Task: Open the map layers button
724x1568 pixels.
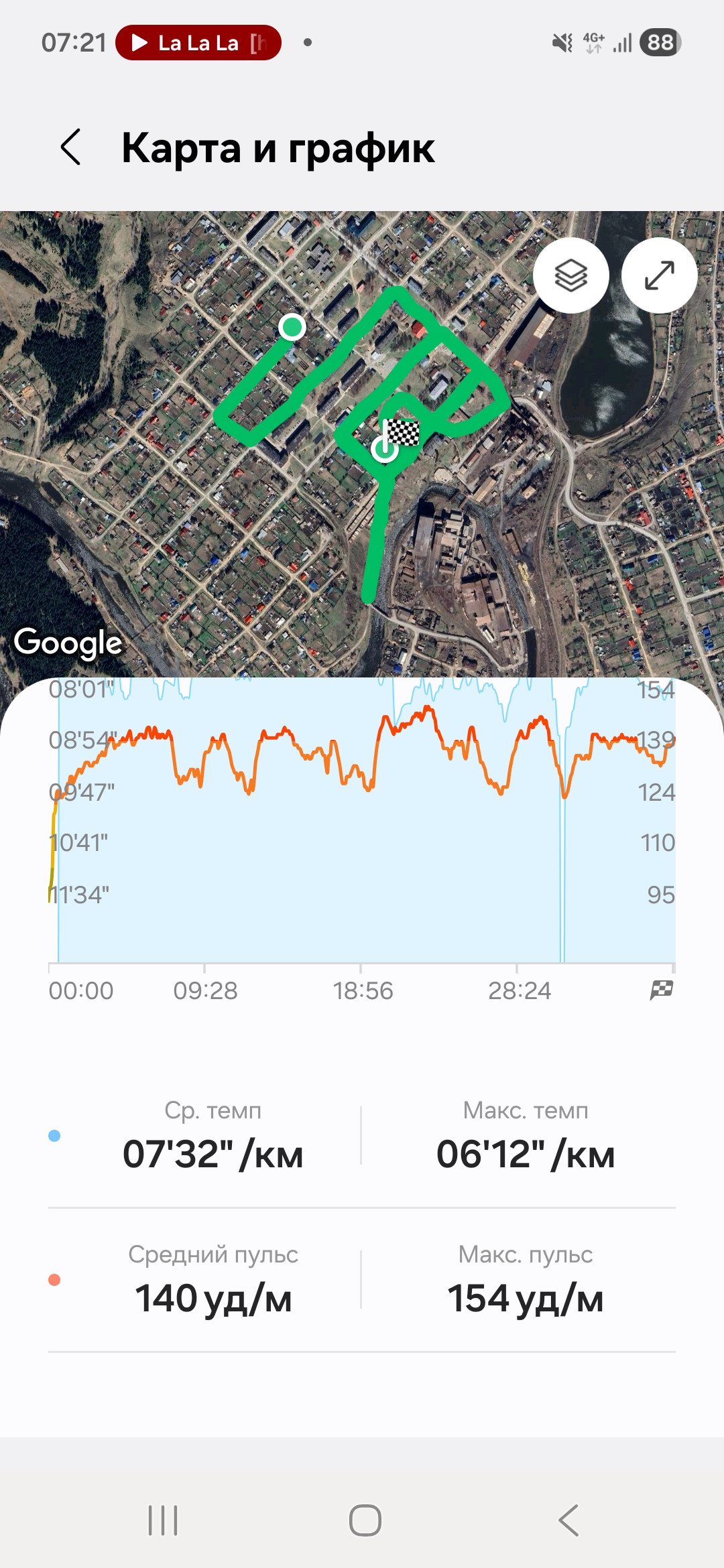Action: pyautogui.click(x=571, y=275)
